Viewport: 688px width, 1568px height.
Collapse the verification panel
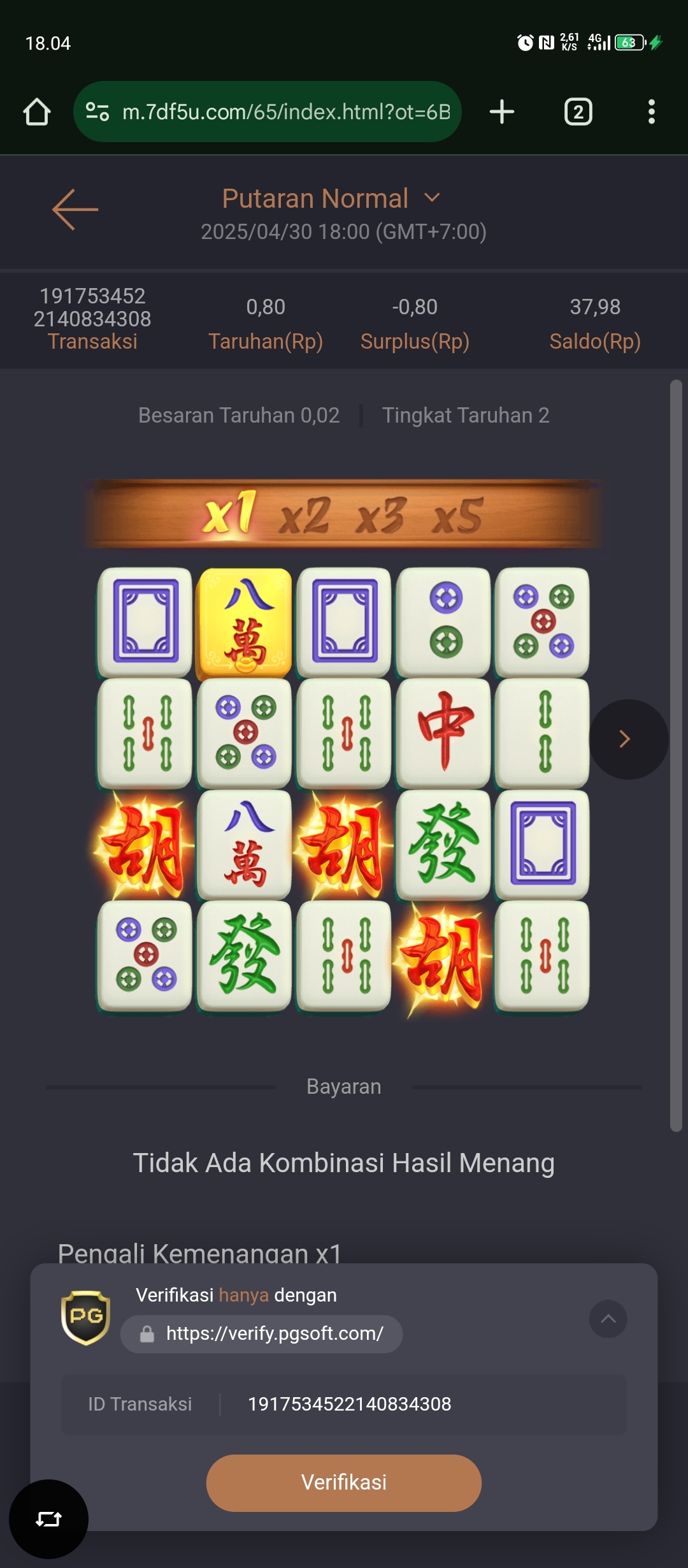[608, 1319]
